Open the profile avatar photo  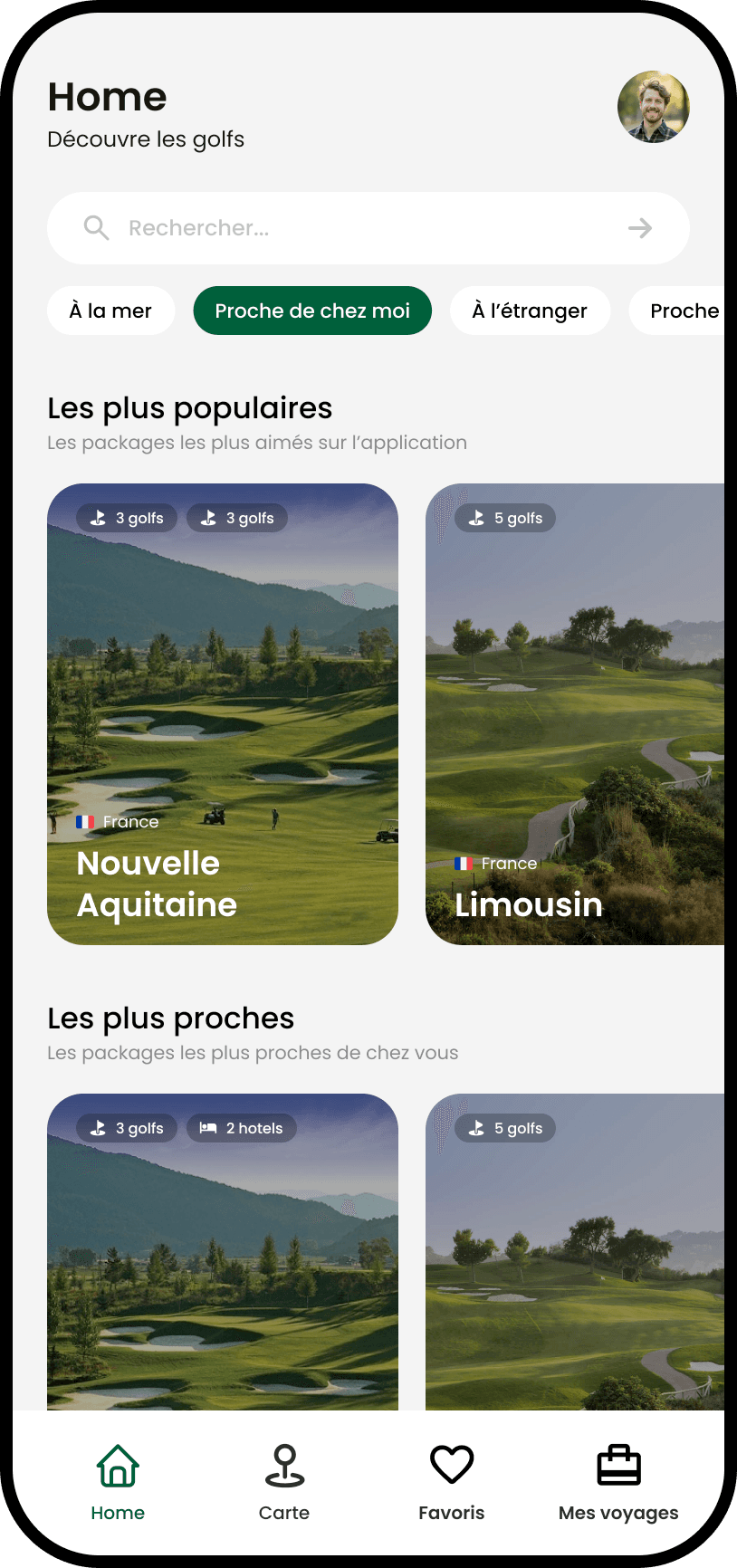[x=653, y=107]
